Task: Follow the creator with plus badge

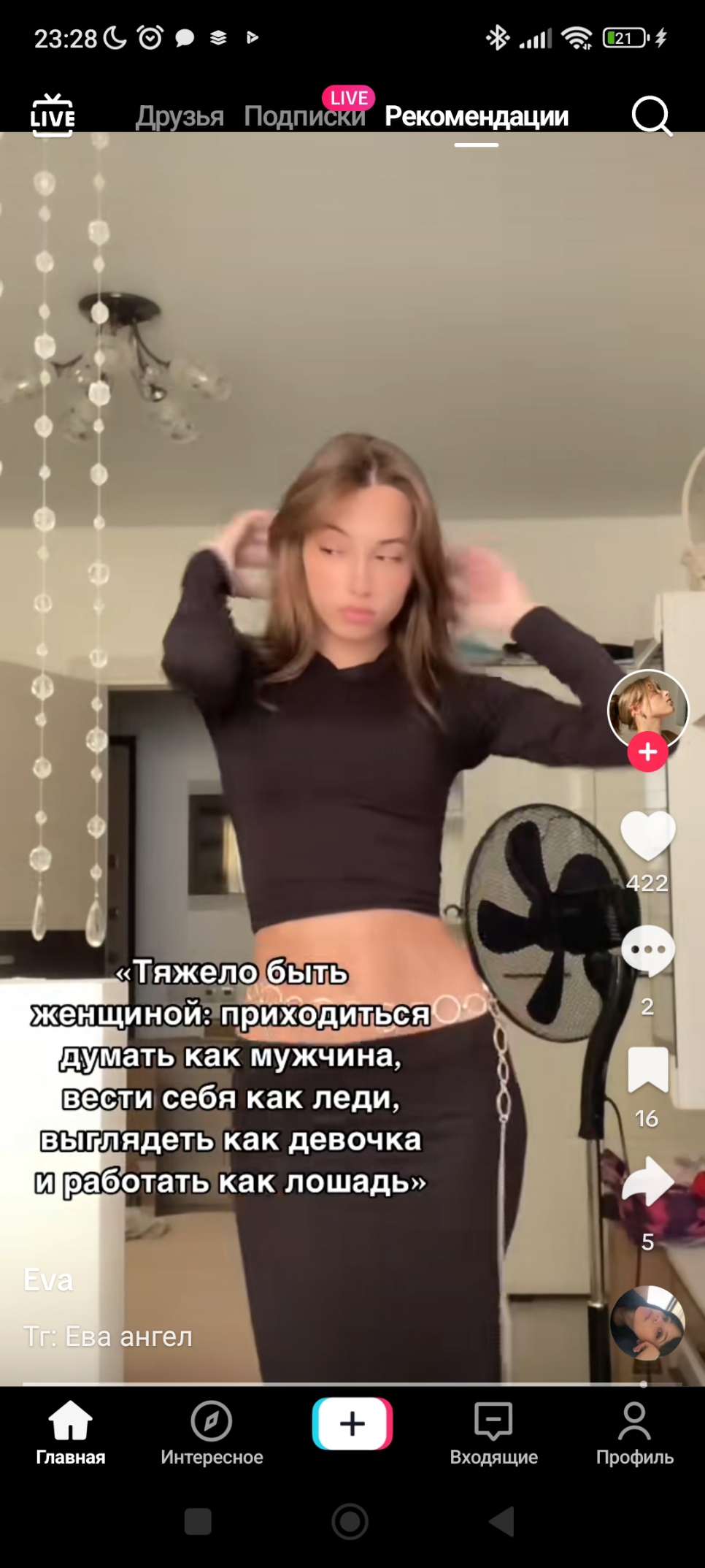Action: coord(647,752)
